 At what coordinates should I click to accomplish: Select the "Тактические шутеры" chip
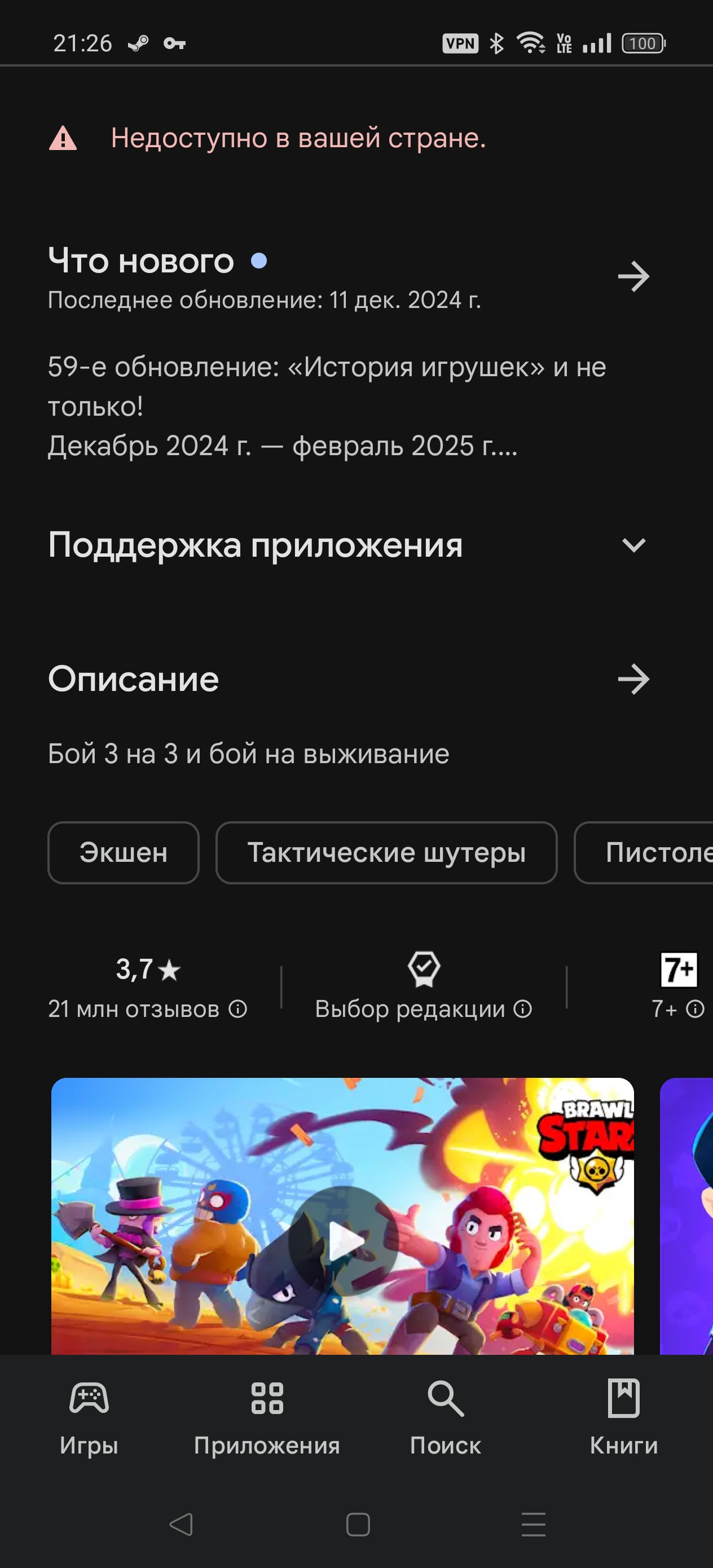click(x=386, y=852)
